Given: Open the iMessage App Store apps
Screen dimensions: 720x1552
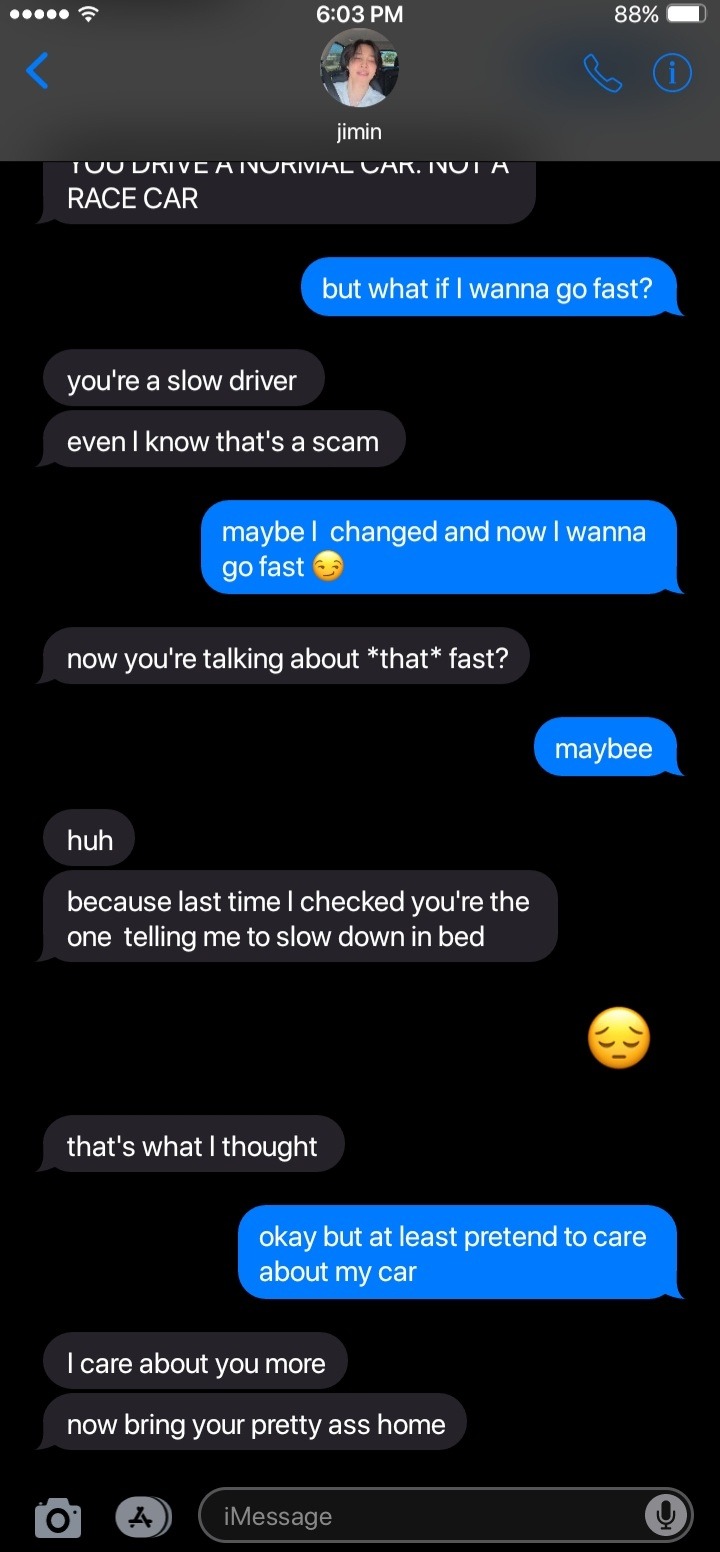Looking at the screenshot, I should [142, 1517].
